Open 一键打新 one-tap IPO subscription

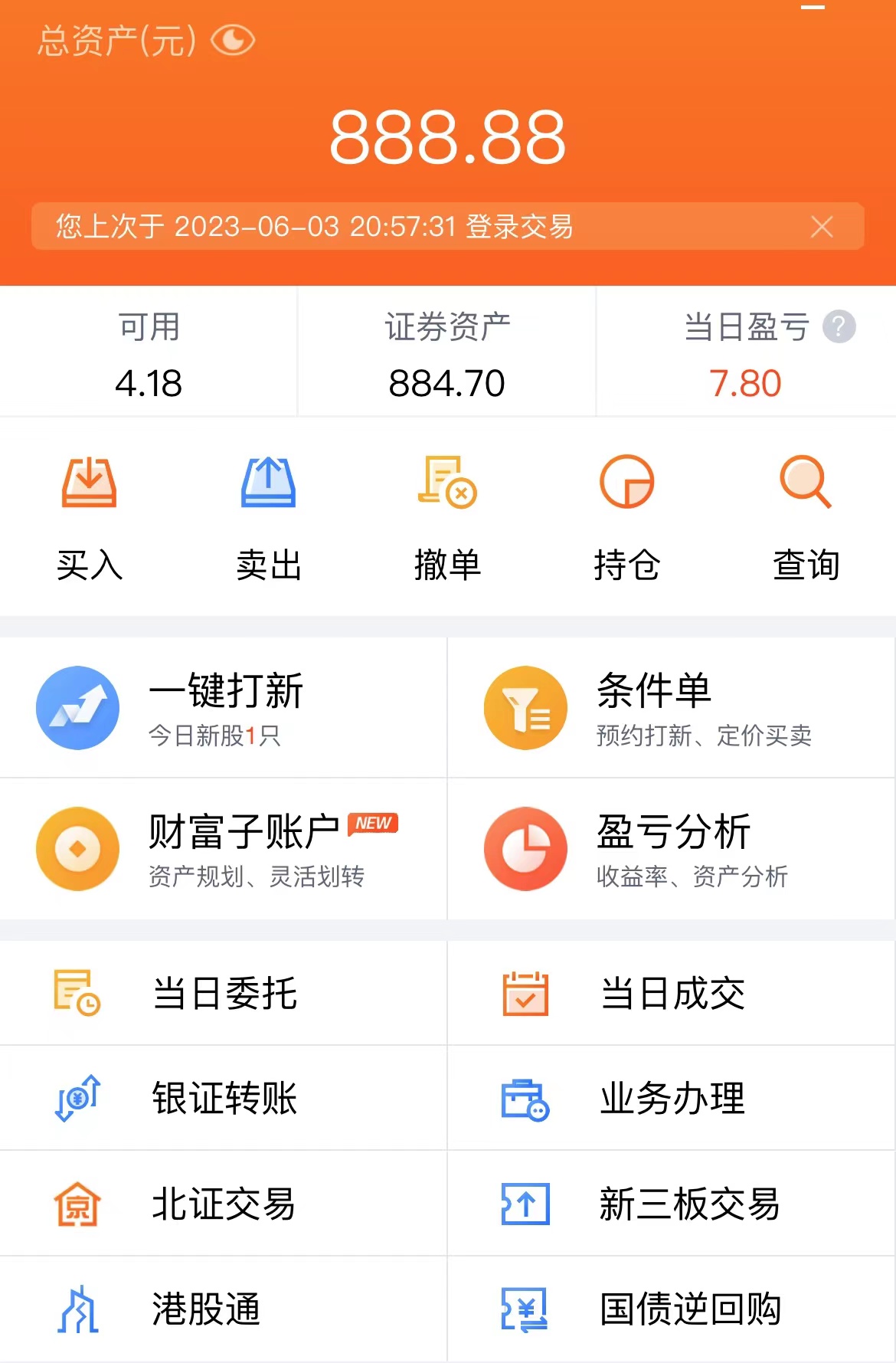pos(222,706)
